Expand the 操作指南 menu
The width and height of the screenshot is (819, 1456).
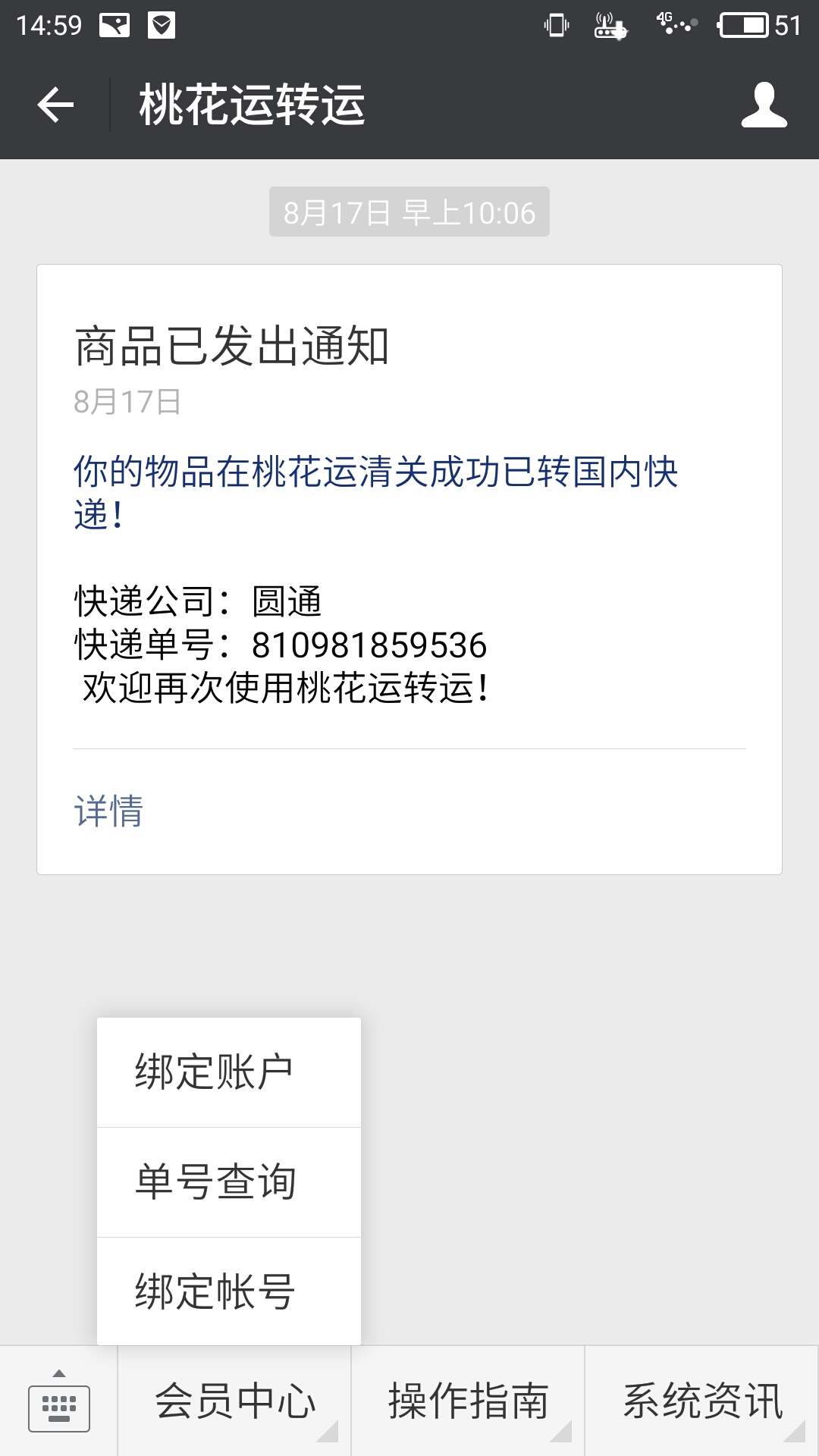tap(468, 1401)
